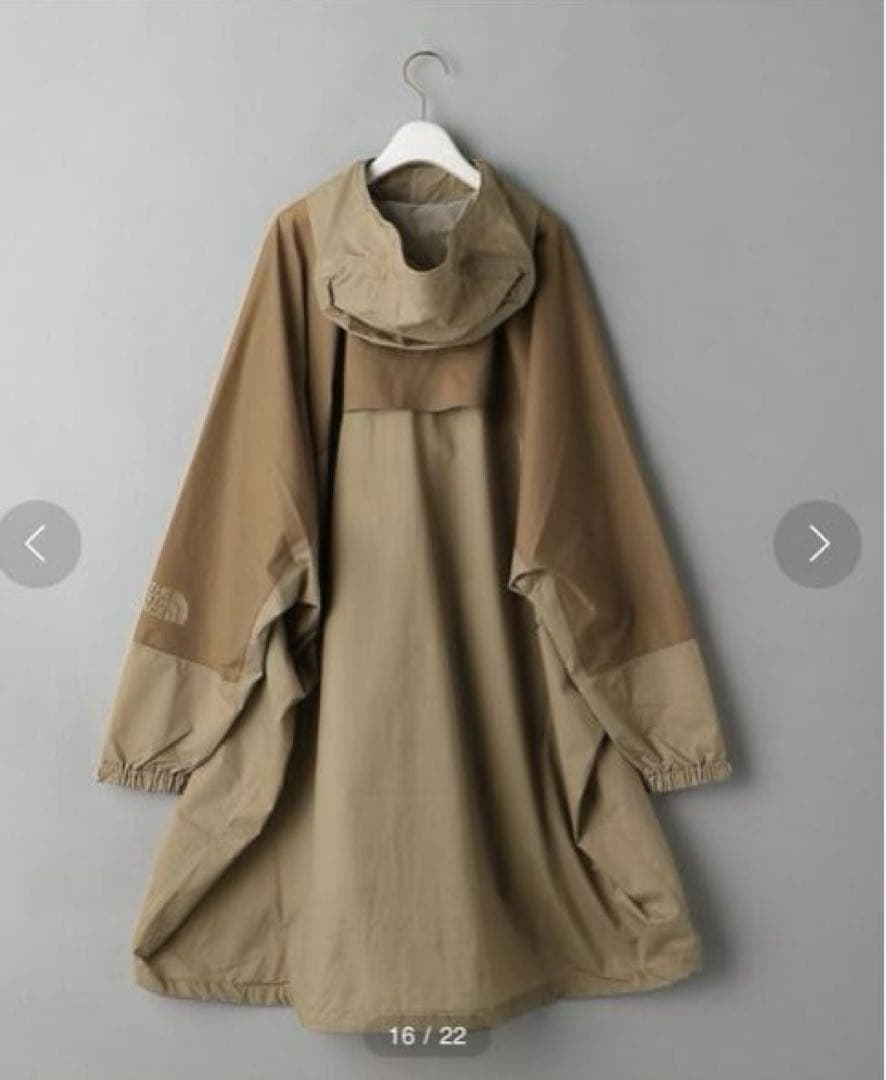
Task: Go to the previous product photo
Action: (x=38, y=544)
